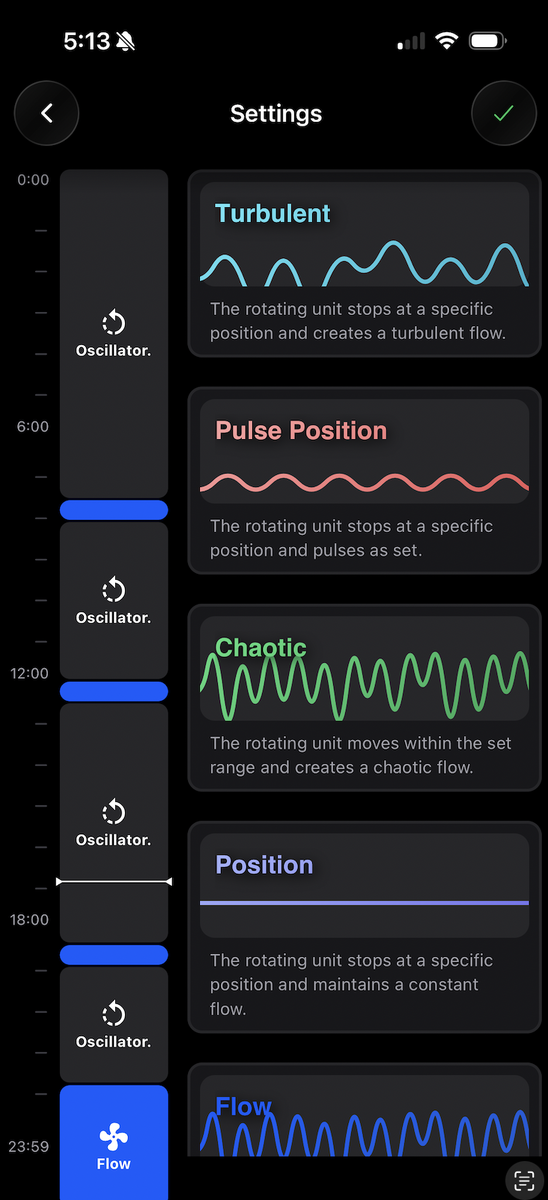
Task: Choose the Flow mode card
Action: (x=365, y=1110)
